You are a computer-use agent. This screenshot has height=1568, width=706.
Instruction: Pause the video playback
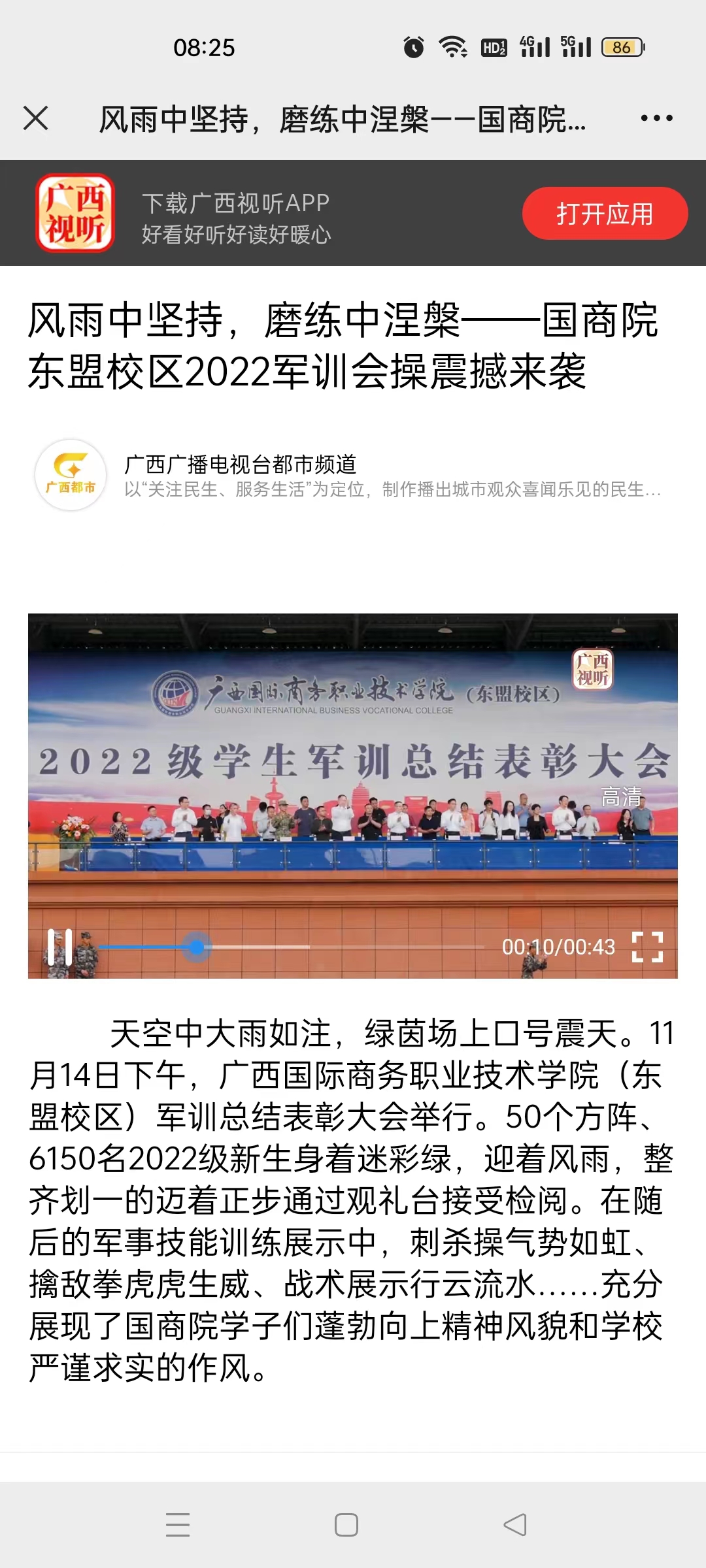pos(60,947)
